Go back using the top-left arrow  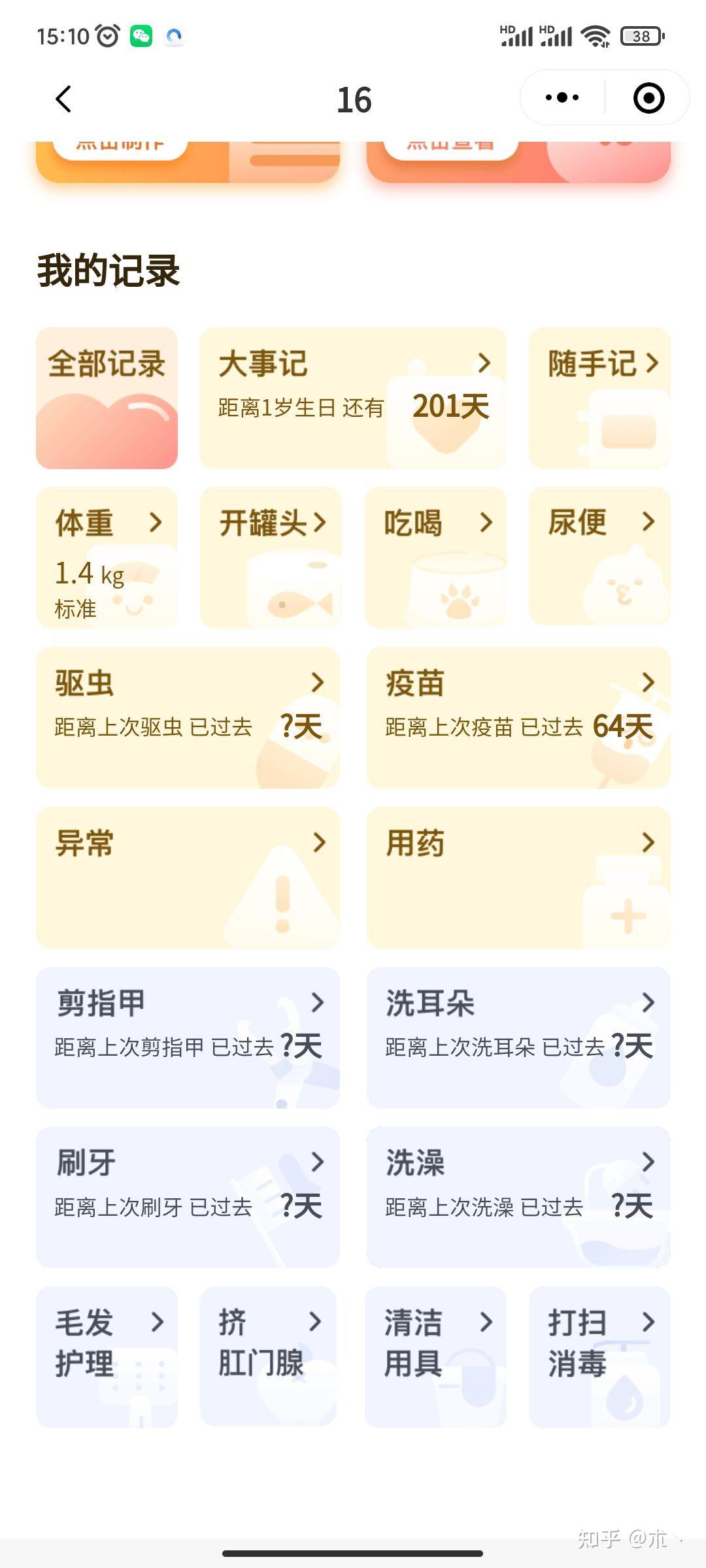click(63, 99)
